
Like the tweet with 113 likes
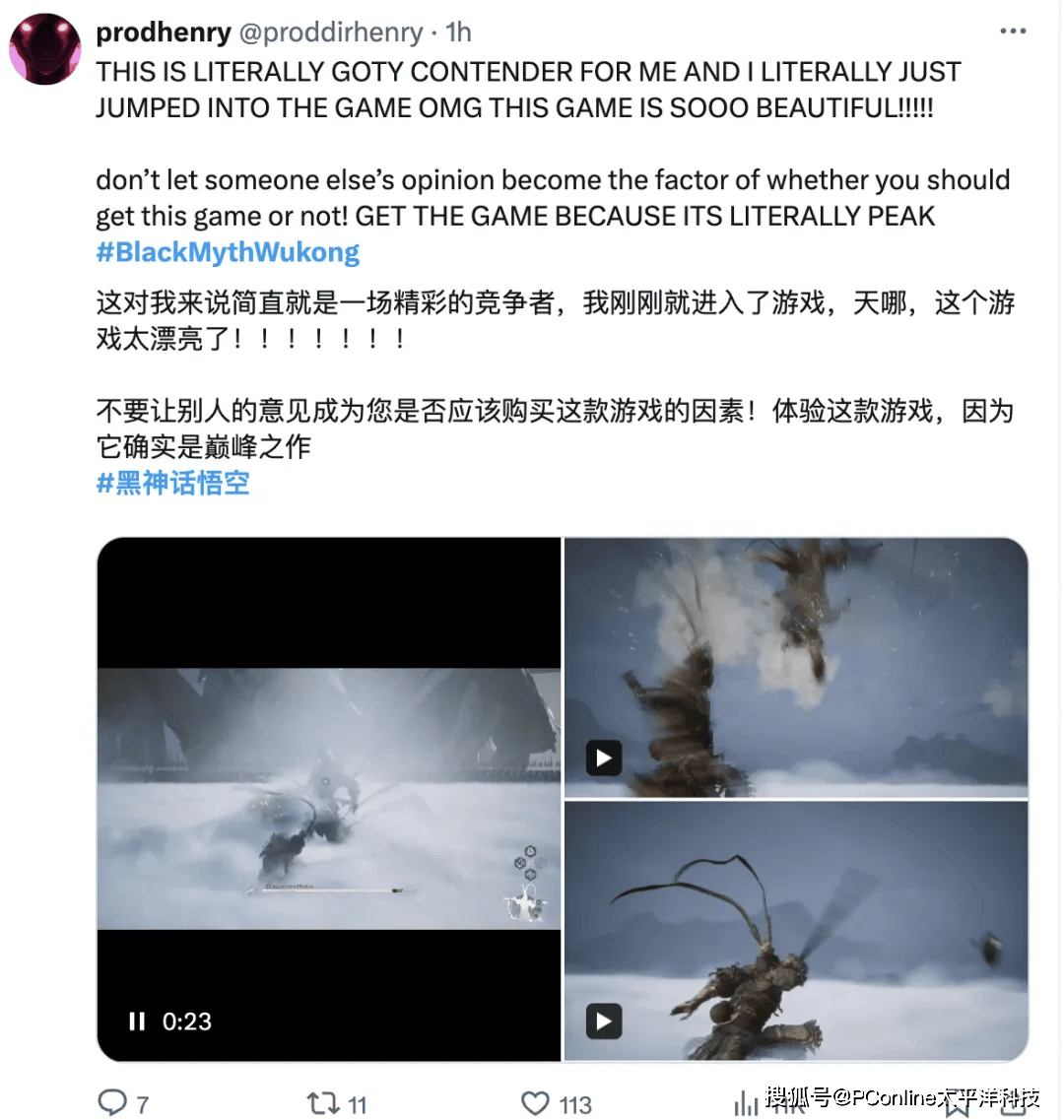point(535,1102)
